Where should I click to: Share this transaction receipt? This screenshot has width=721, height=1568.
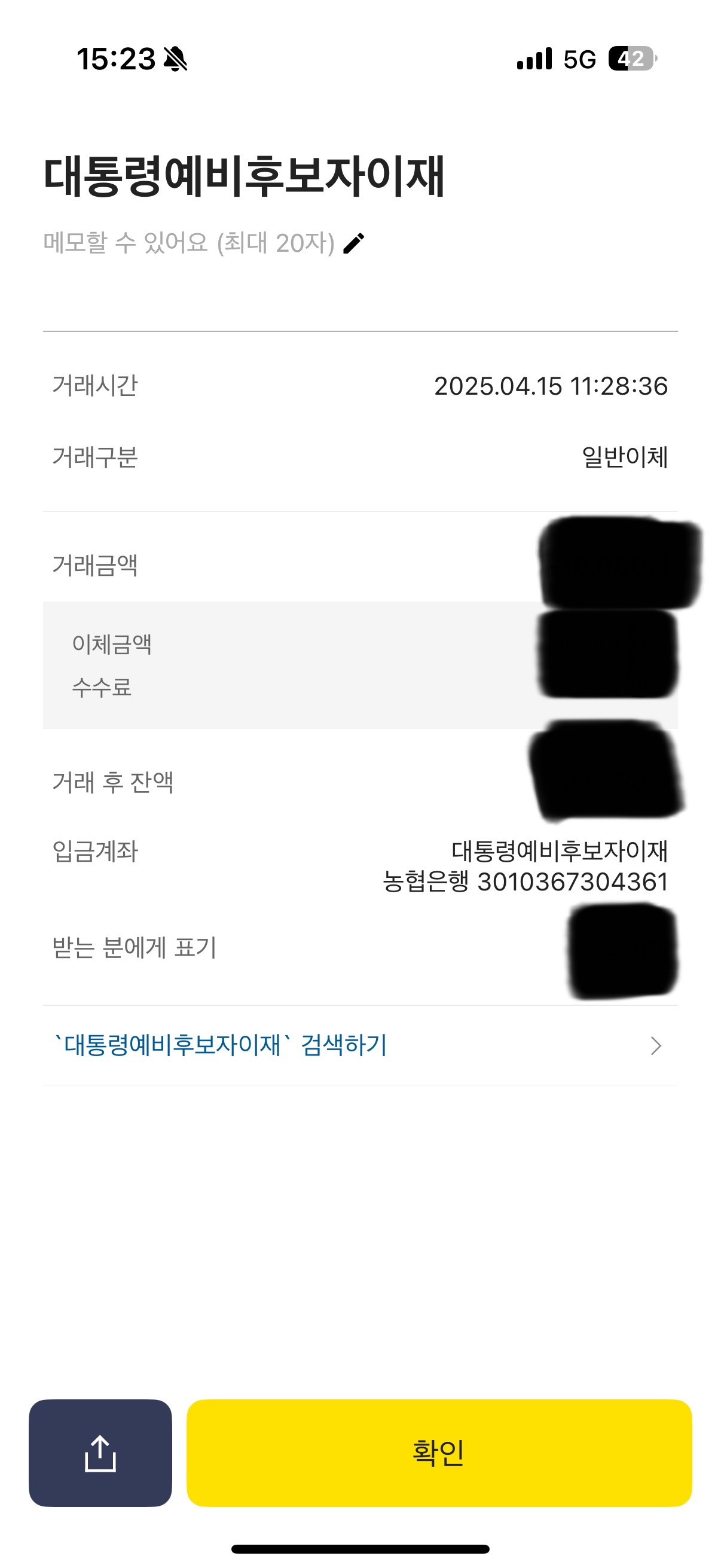[100, 1453]
